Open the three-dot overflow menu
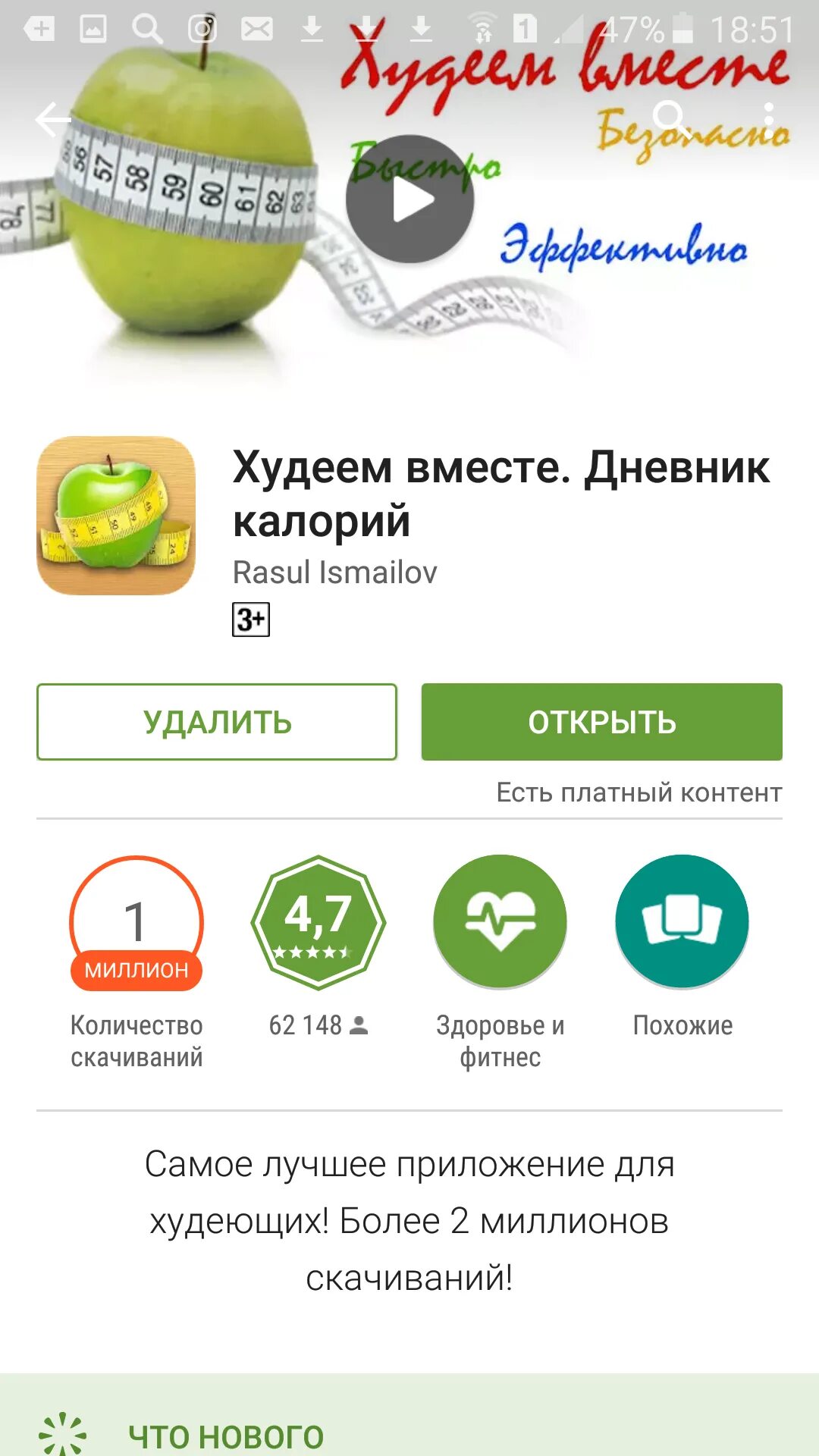The image size is (819, 1456). 769,118
